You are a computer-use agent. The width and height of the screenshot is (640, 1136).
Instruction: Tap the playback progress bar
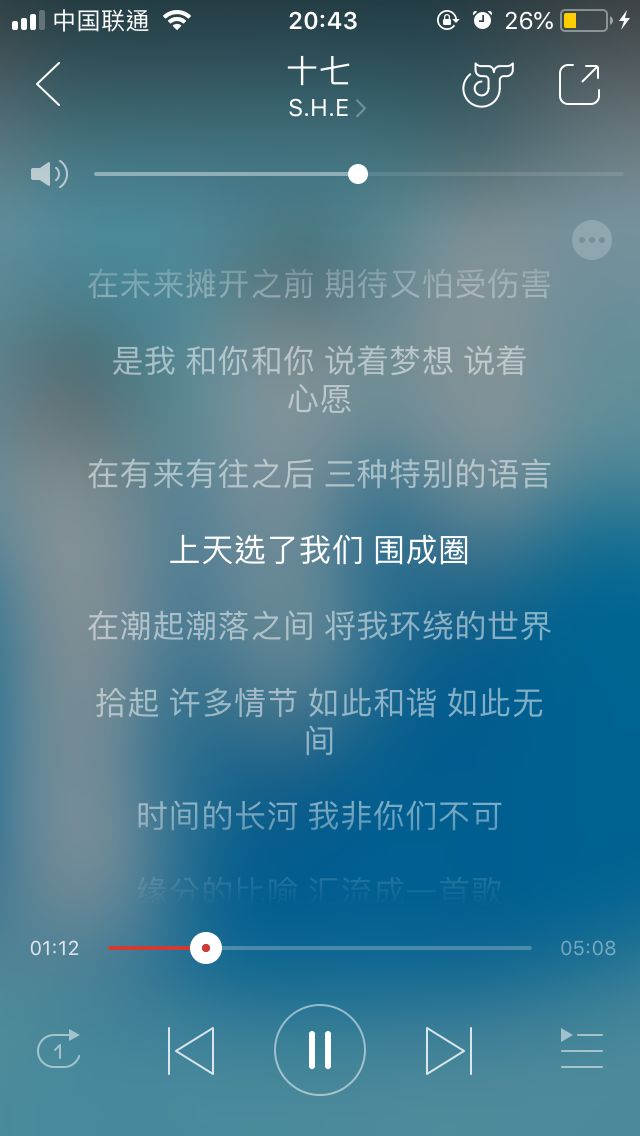click(x=320, y=948)
